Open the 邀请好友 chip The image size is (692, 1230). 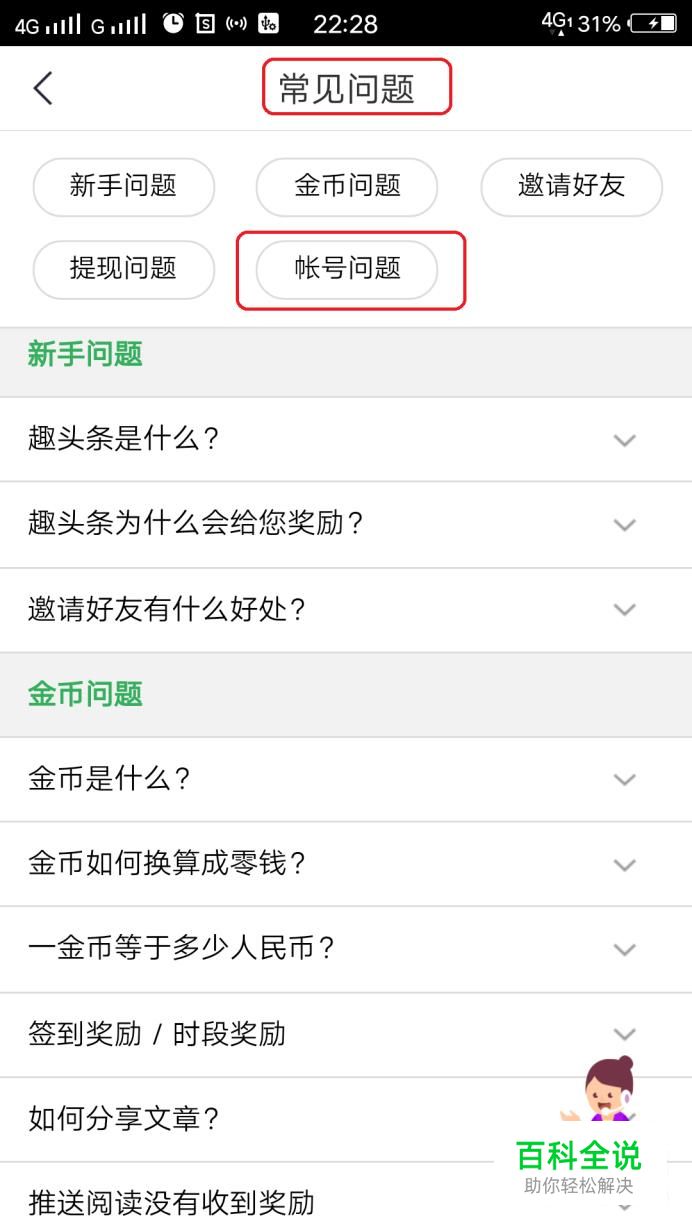click(x=572, y=186)
